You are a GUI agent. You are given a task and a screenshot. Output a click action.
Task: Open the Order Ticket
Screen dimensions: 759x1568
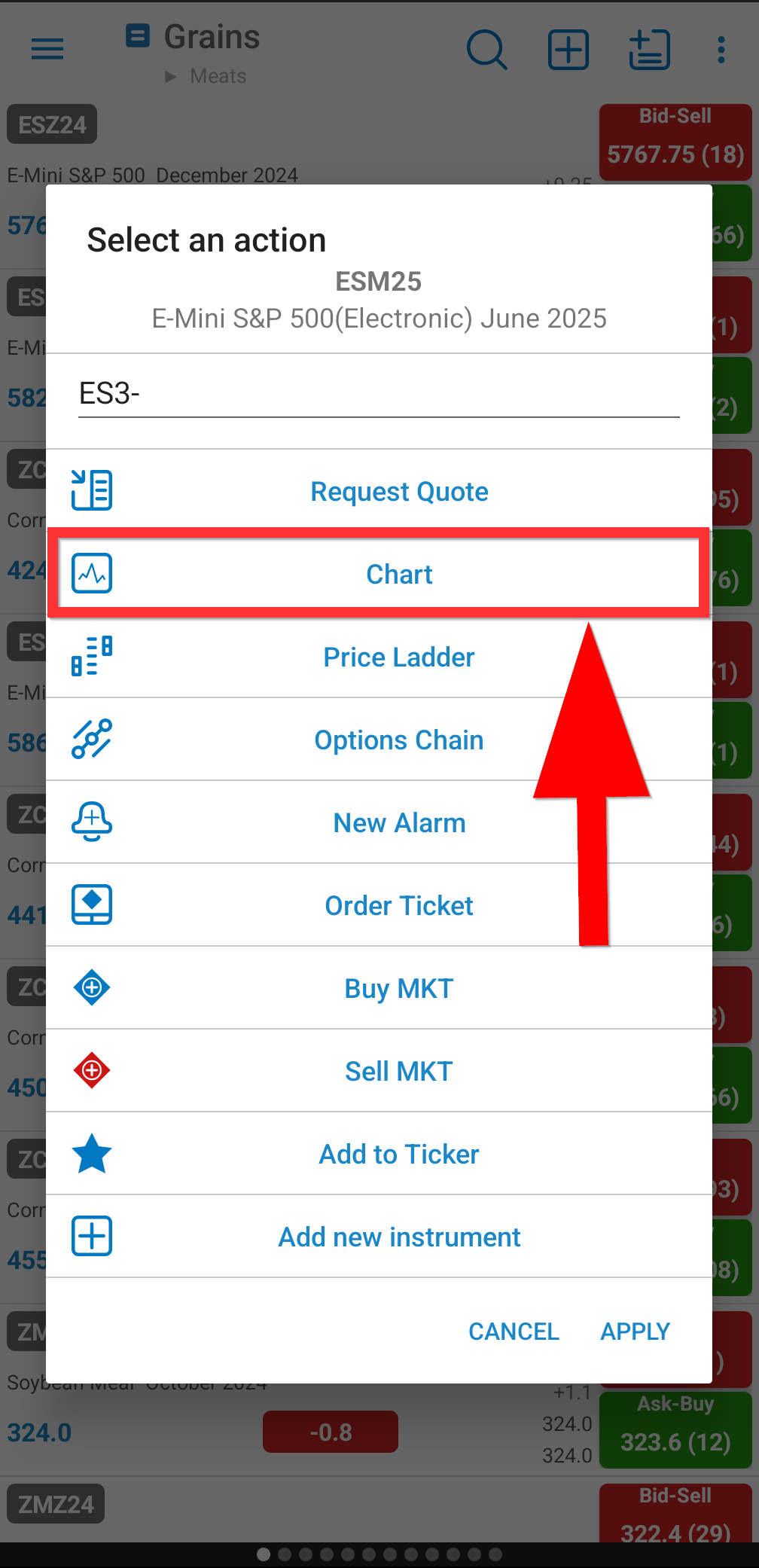click(379, 905)
